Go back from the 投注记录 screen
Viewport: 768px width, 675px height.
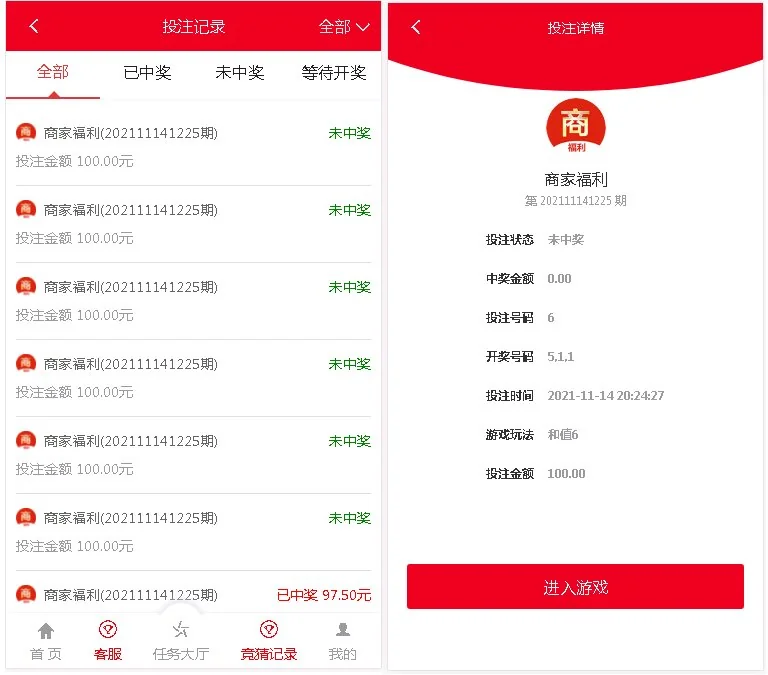34,27
